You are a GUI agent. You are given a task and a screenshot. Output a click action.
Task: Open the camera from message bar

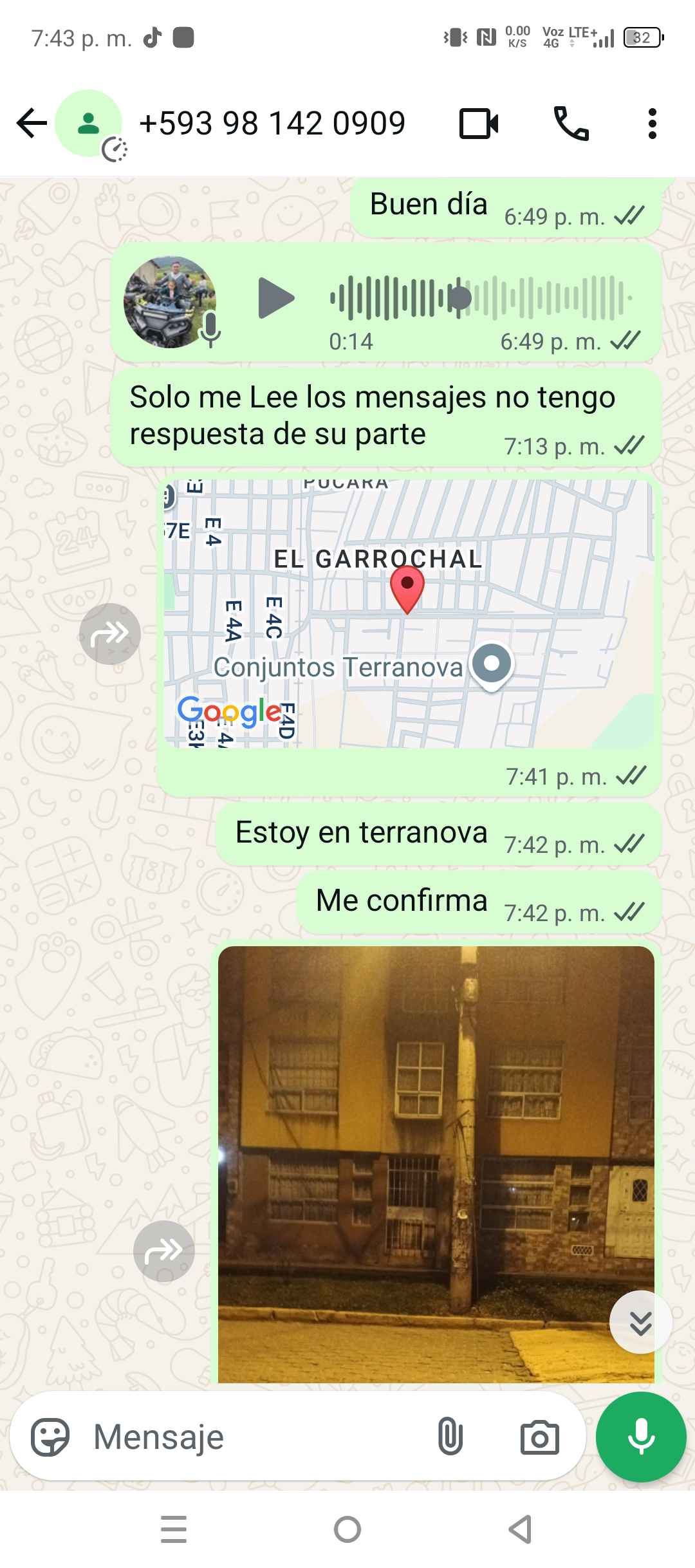[539, 1437]
